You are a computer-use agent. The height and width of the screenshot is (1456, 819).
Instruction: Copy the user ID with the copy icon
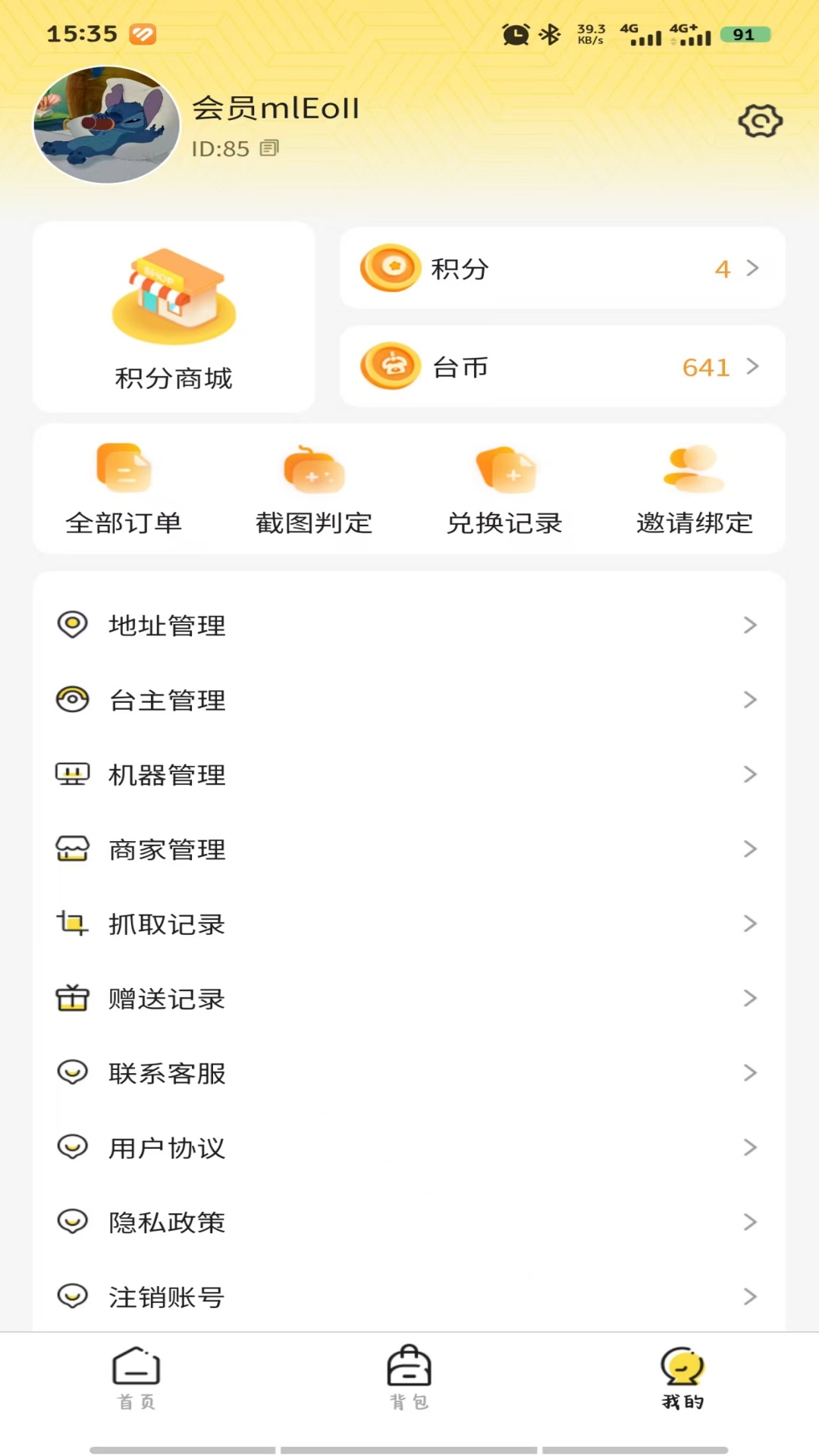coord(269,149)
